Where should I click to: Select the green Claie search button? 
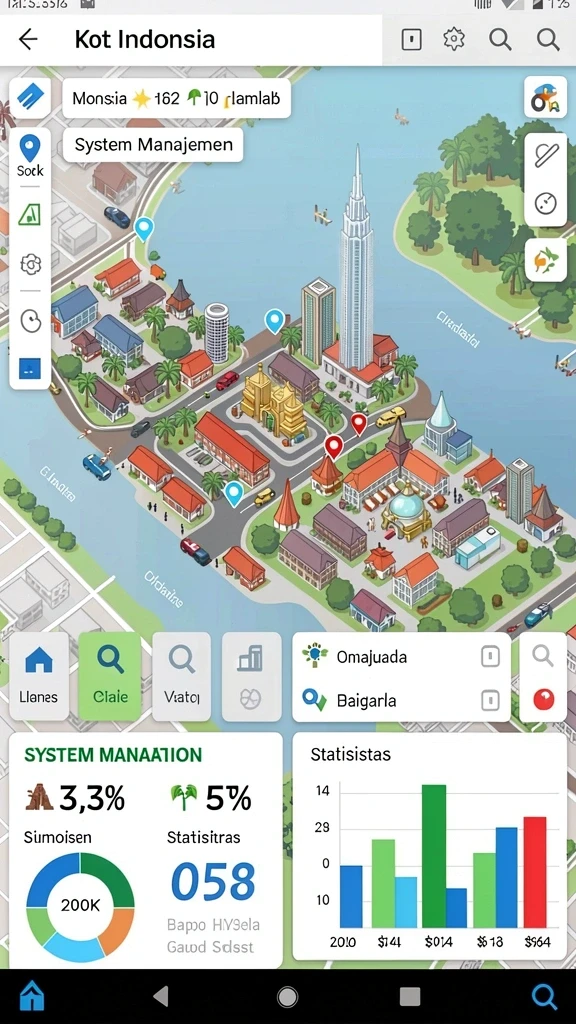[110, 676]
